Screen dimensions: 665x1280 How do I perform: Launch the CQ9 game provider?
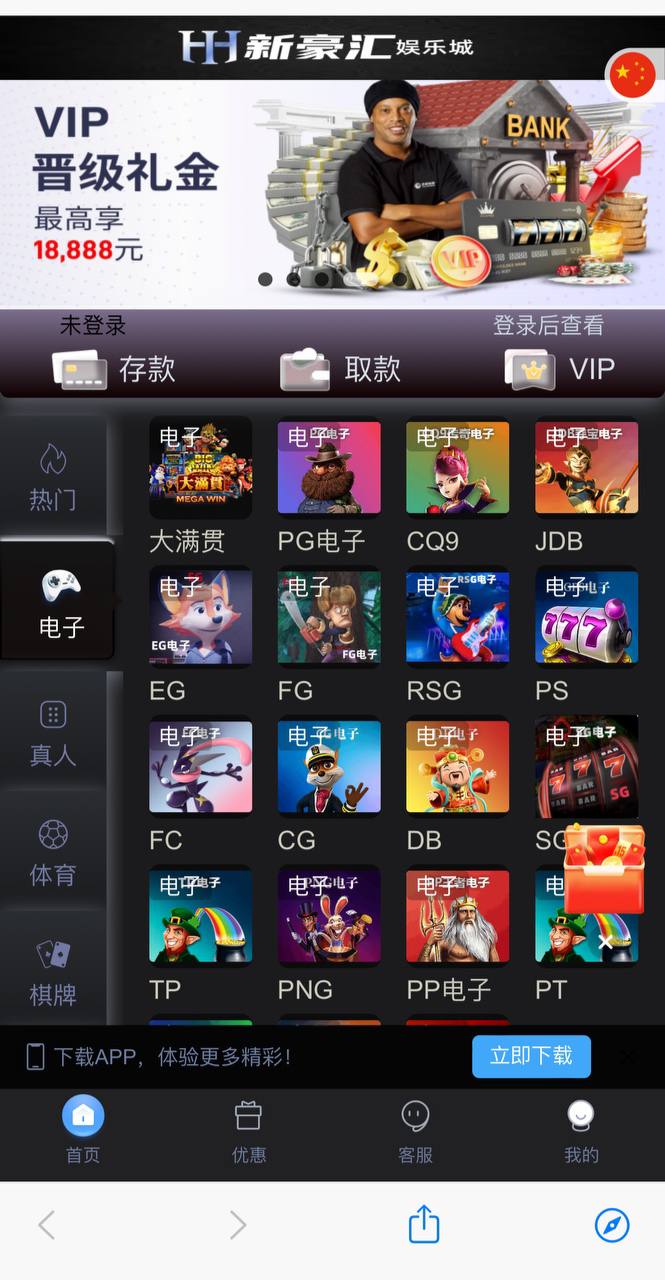(x=457, y=467)
